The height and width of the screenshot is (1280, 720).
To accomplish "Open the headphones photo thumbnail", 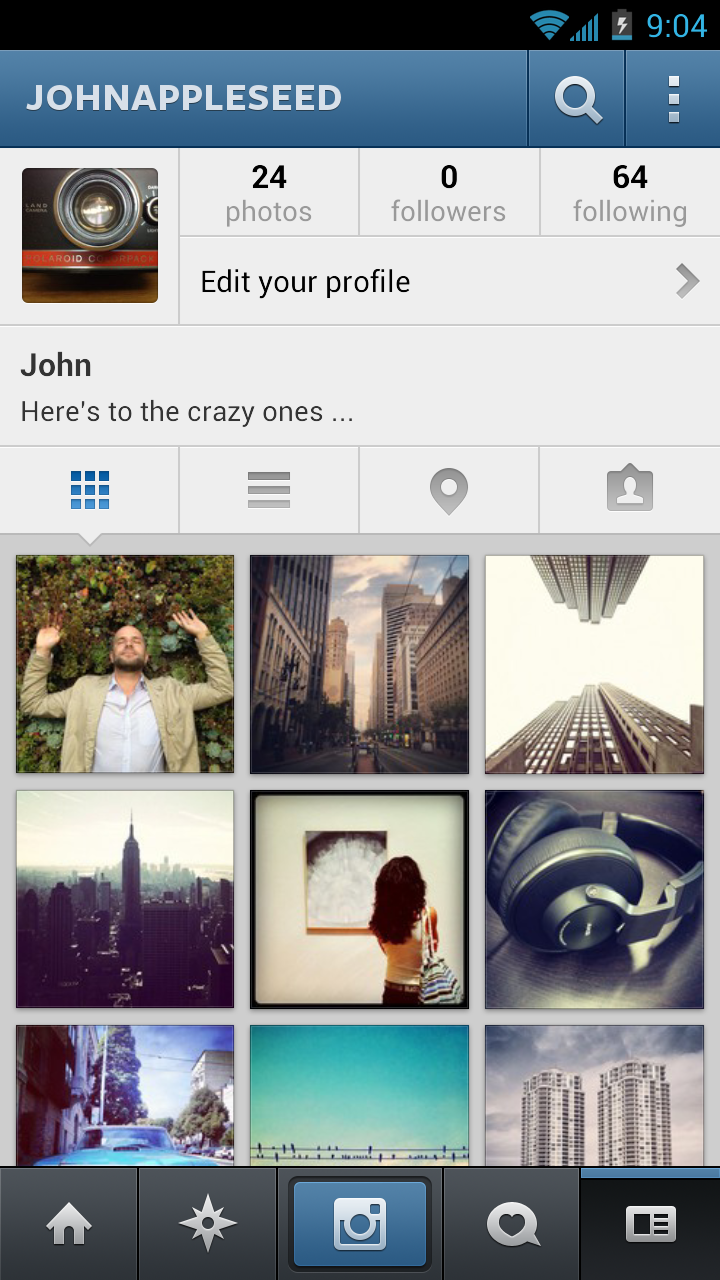I will [594, 899].
